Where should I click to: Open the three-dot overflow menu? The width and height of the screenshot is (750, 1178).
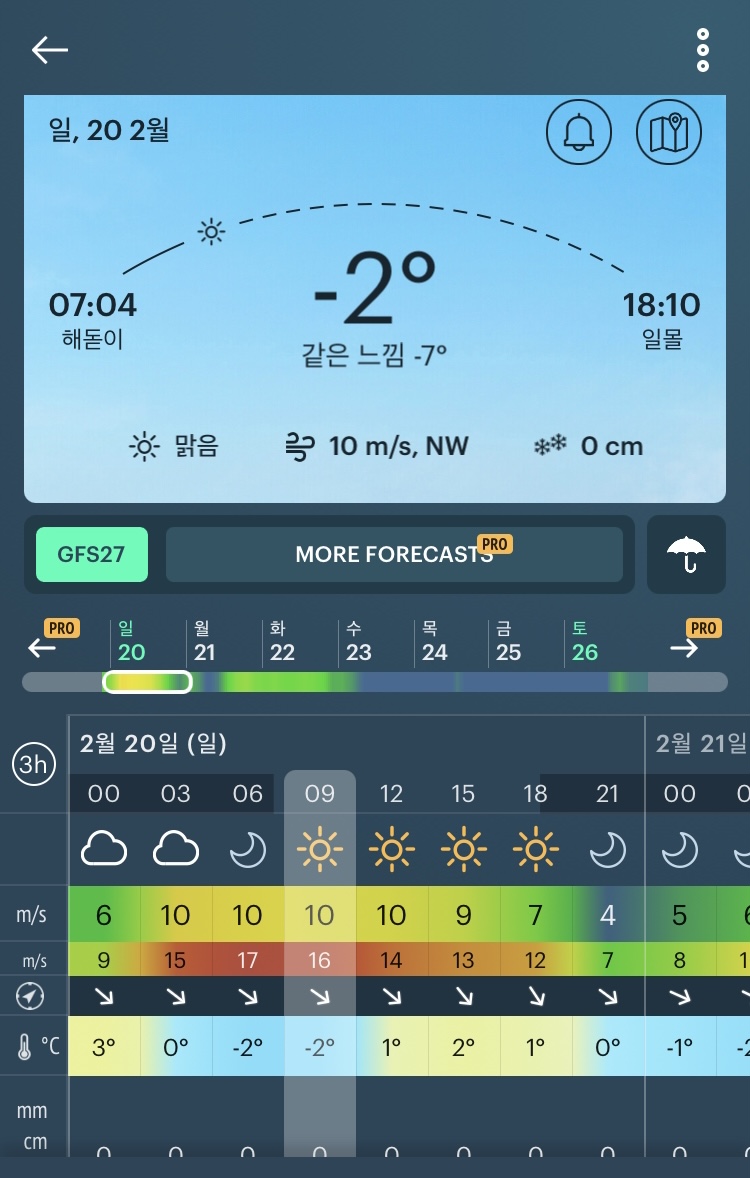[702, 50]
